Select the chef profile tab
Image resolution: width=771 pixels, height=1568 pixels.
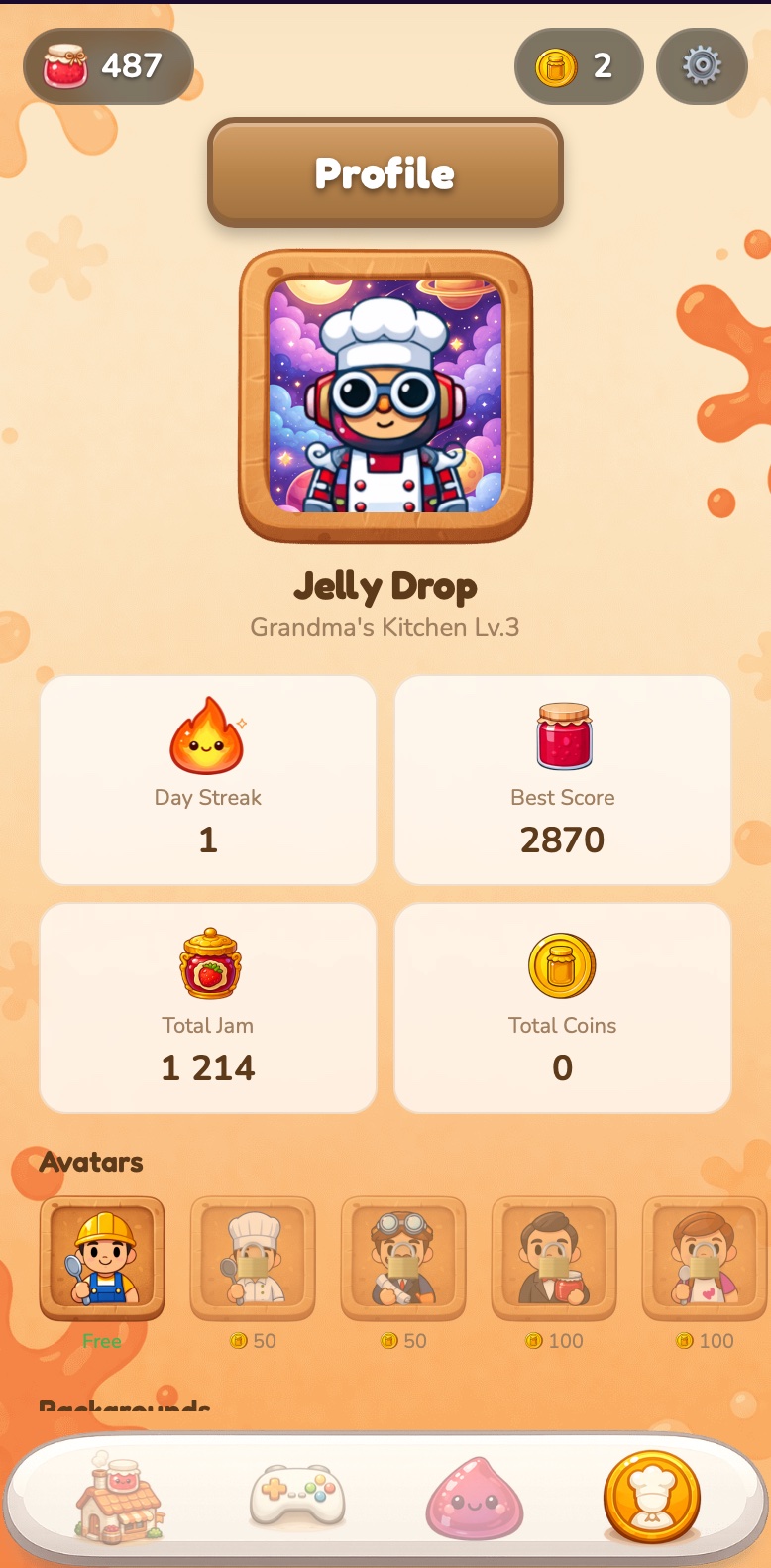point(652,1498)
